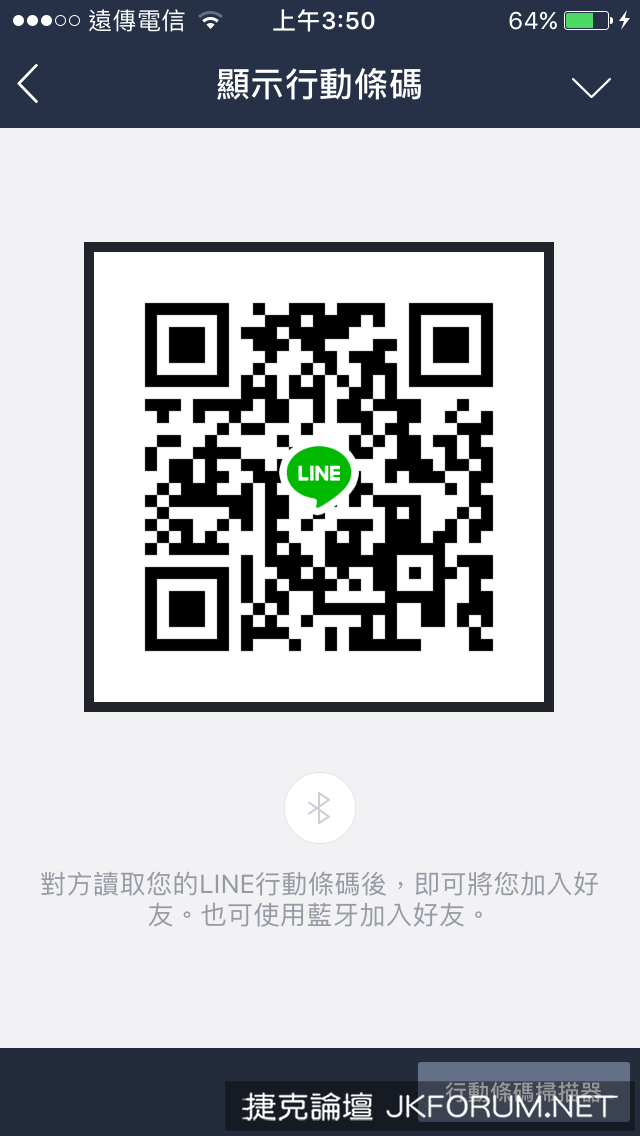Open the dropdown chevron menu at top right
This screenshot has height=1136, width=640.
coord(591,87)
